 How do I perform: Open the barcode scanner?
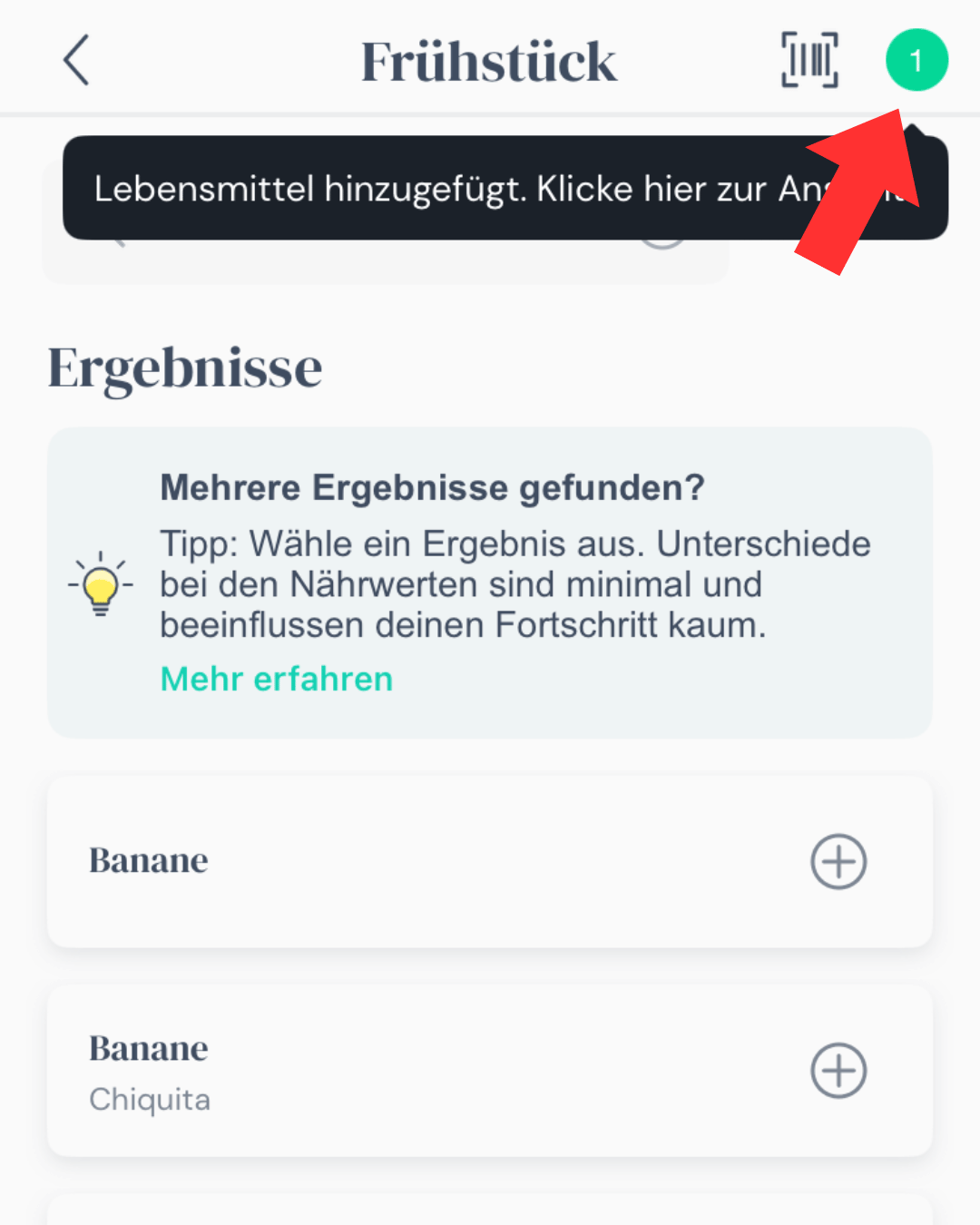point(809,61)
